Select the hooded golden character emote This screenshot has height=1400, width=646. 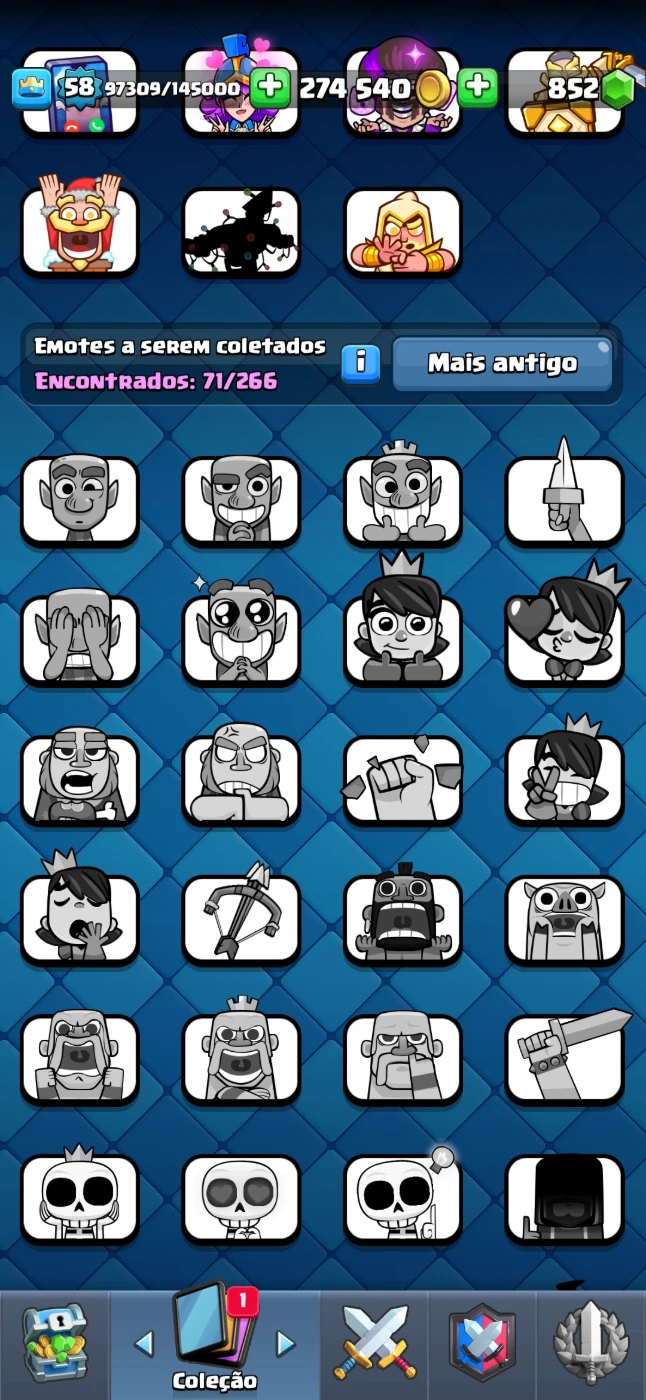coord(403,231)
